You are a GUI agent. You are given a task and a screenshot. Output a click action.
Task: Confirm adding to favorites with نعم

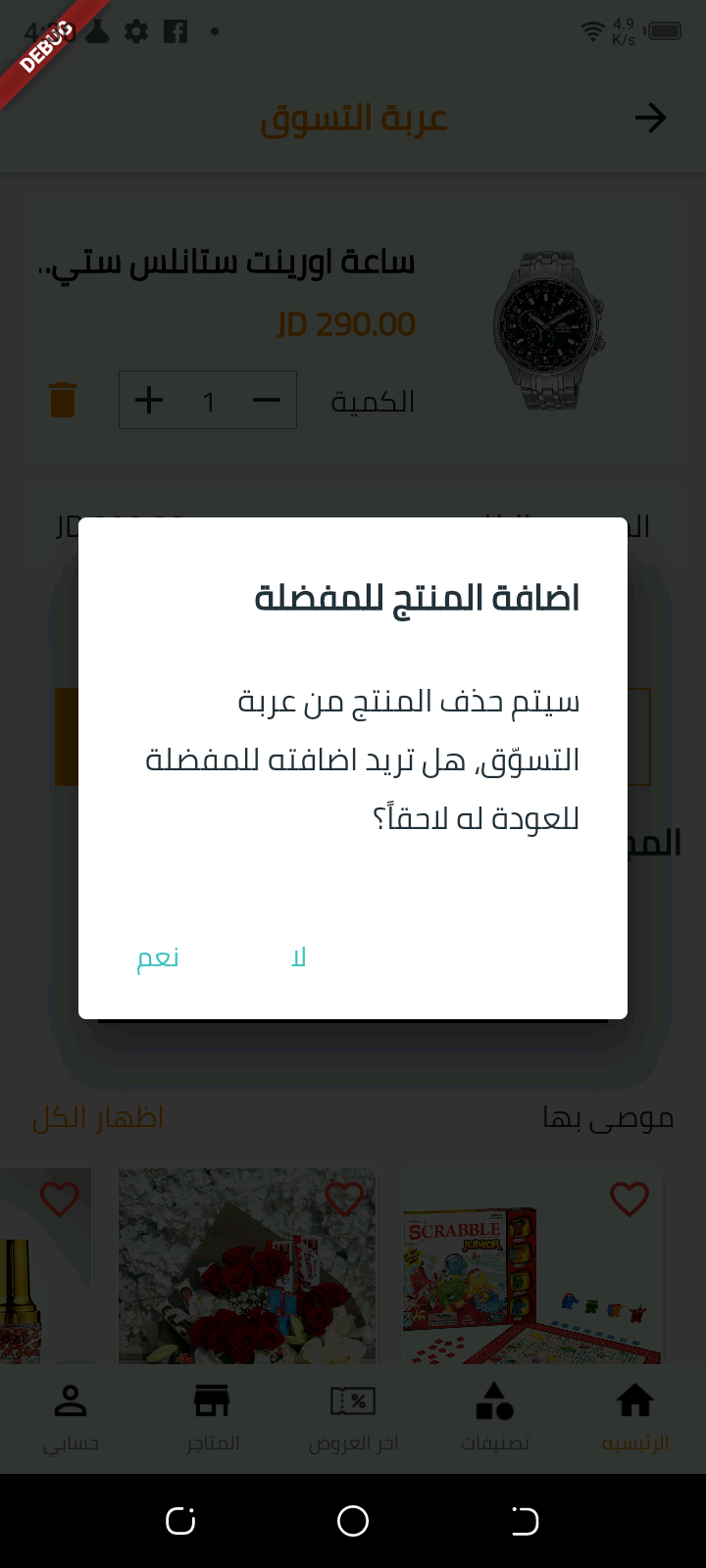158,957
